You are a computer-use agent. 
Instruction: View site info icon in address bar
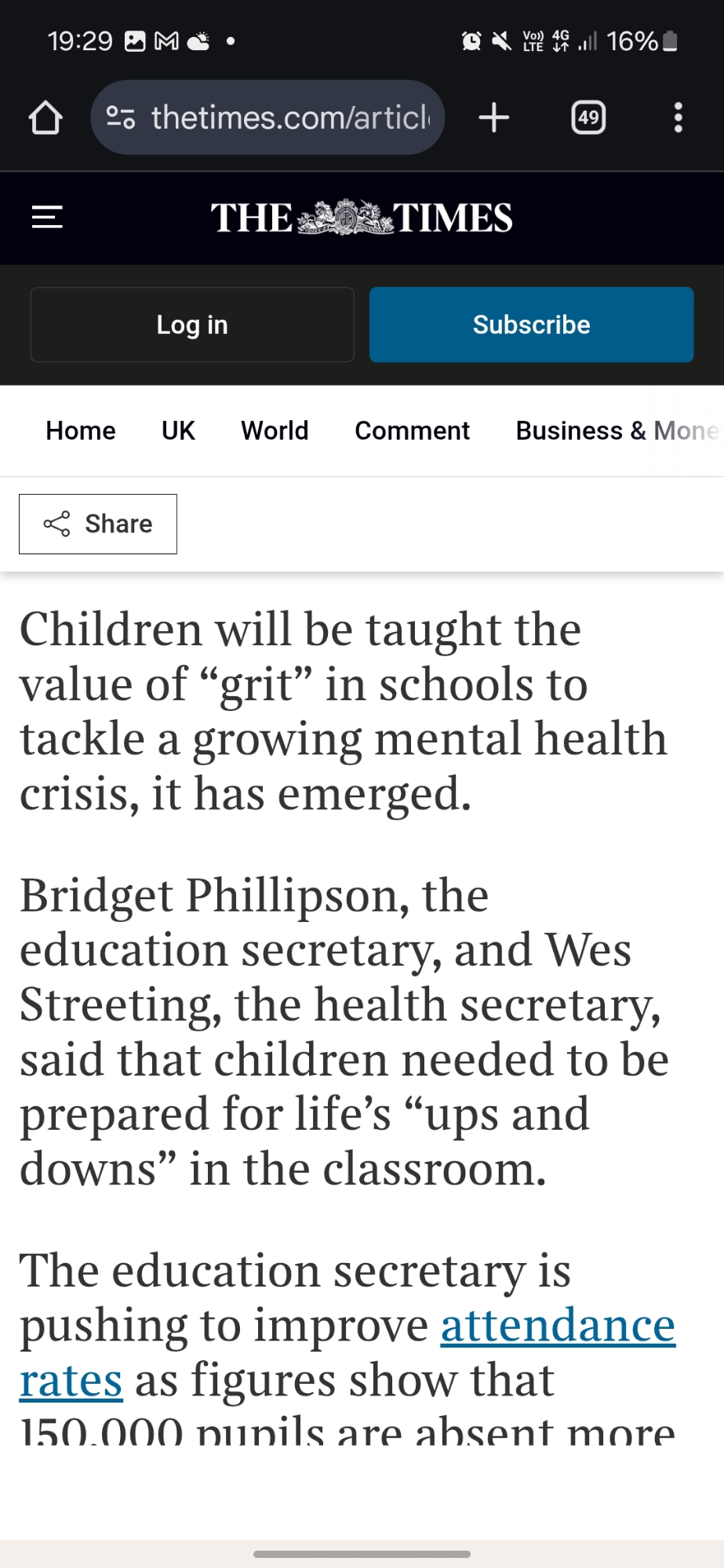(121, 118)
